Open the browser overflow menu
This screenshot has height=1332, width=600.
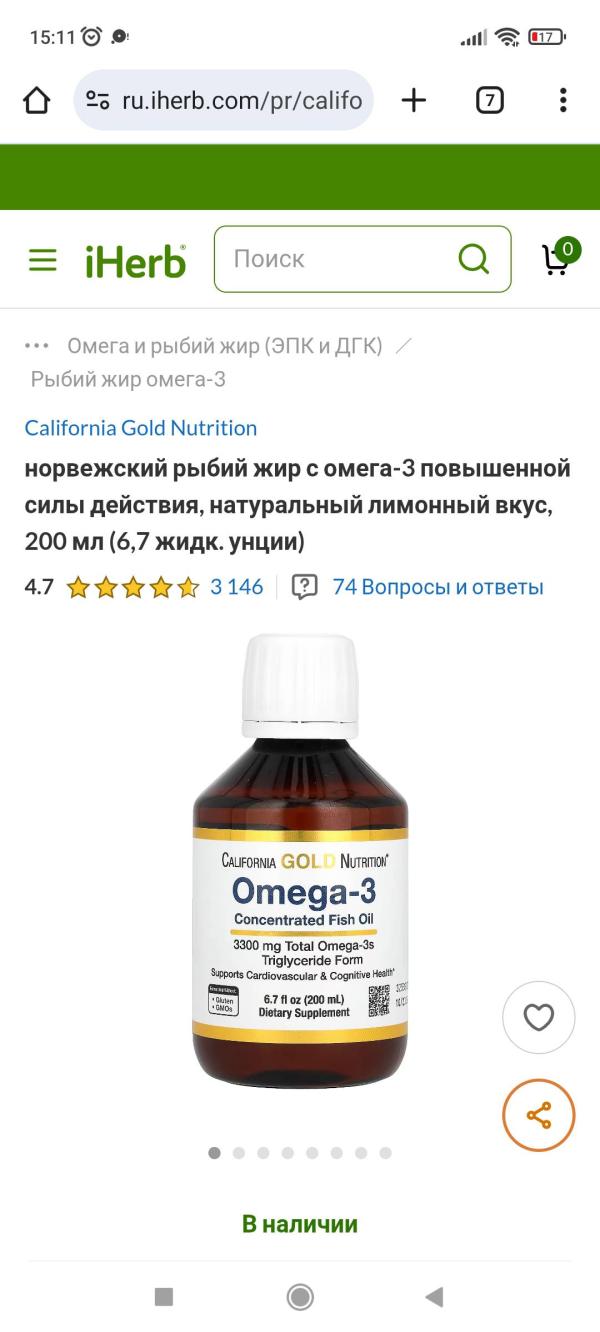pos(563,100)
